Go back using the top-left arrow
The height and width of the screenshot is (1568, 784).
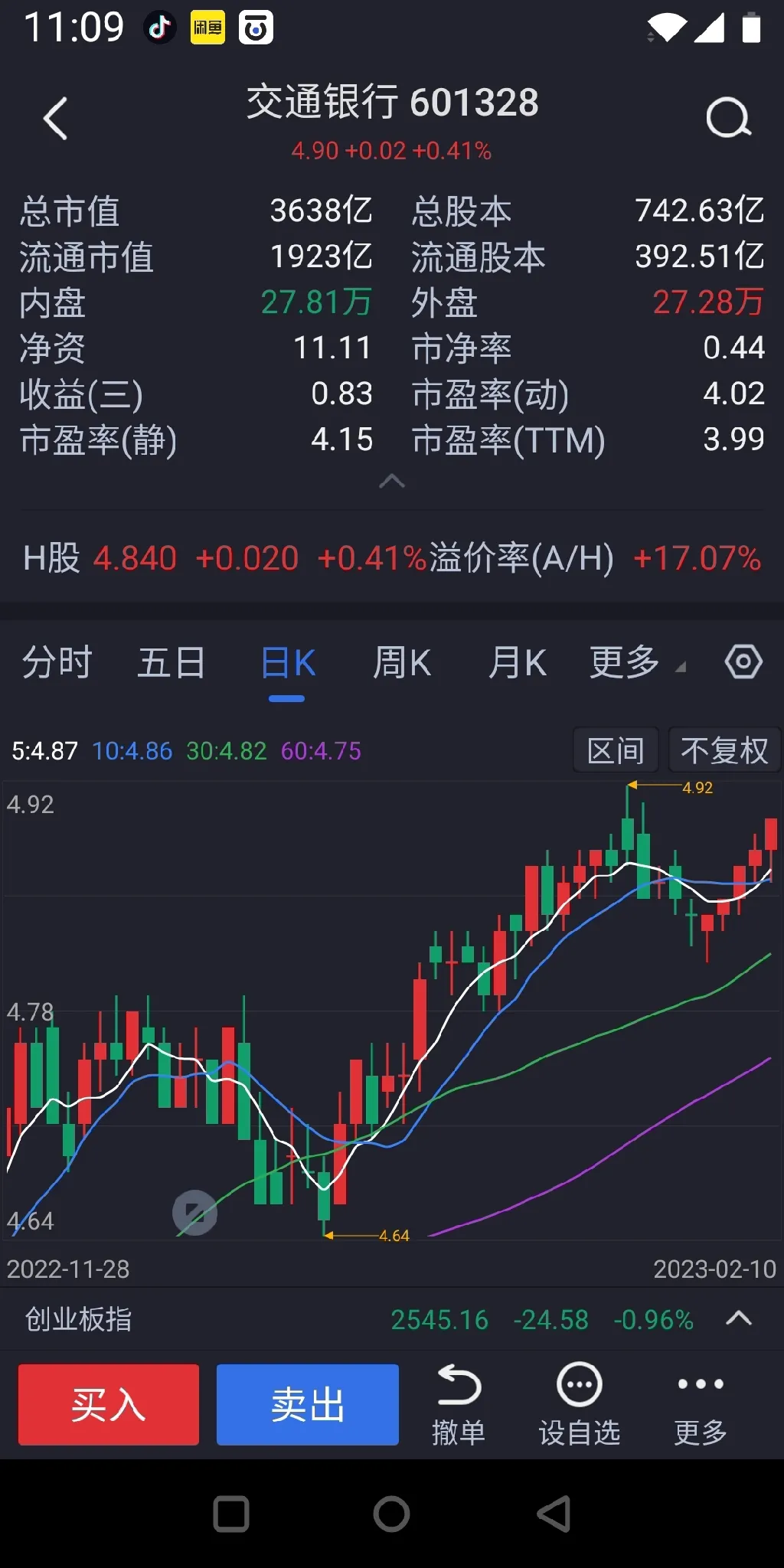coord(55,119)
